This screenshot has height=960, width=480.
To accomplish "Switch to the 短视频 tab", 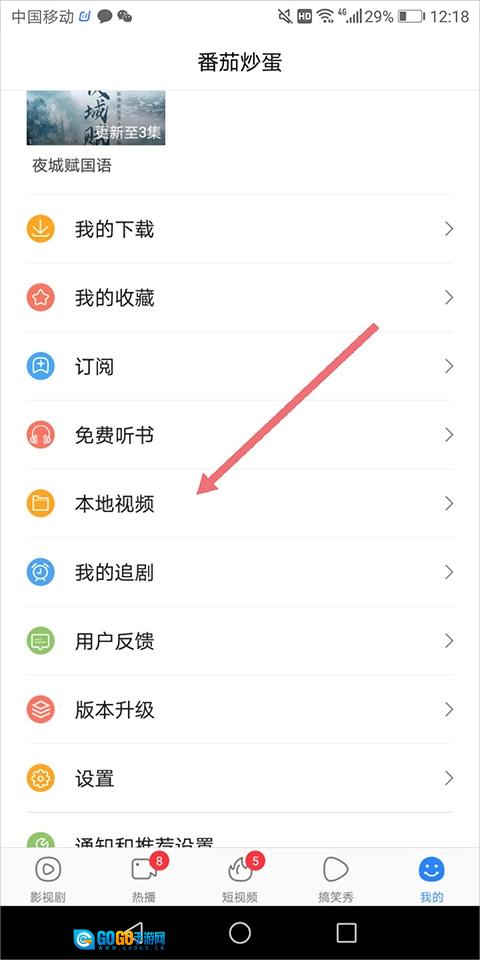I will [x=240, y=878].
